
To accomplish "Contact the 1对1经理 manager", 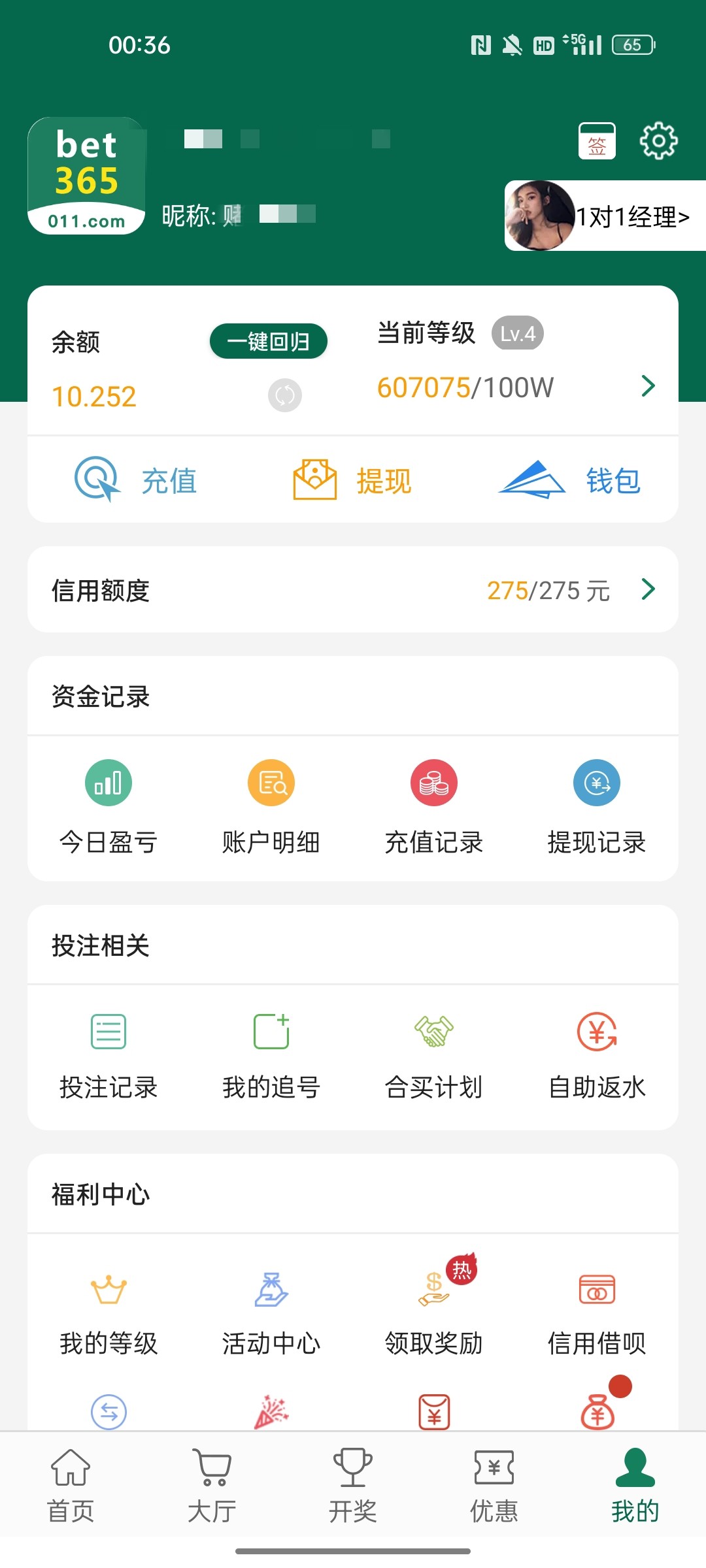I will [x=605, y=216].
